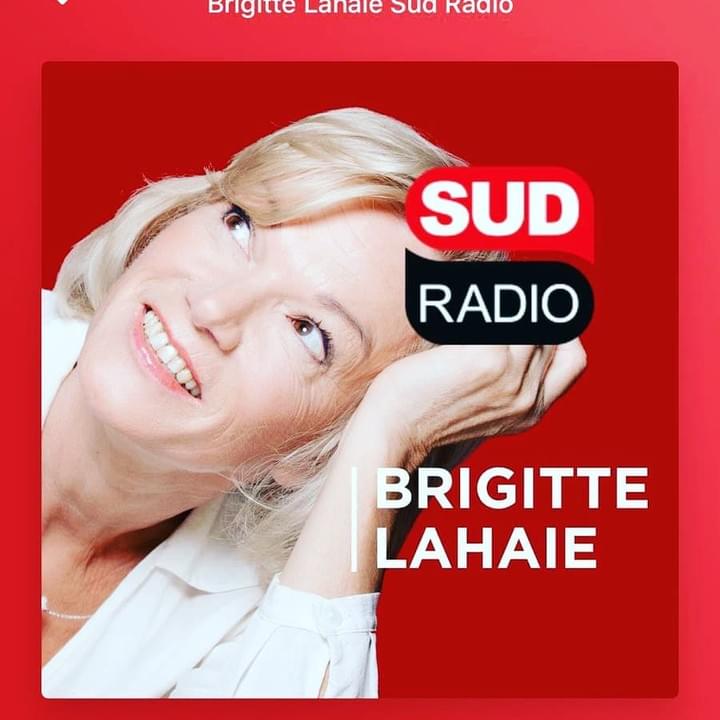Screen dimensions: 720x720
Task: Collapse the player with the down chevron
Action: 63,2
